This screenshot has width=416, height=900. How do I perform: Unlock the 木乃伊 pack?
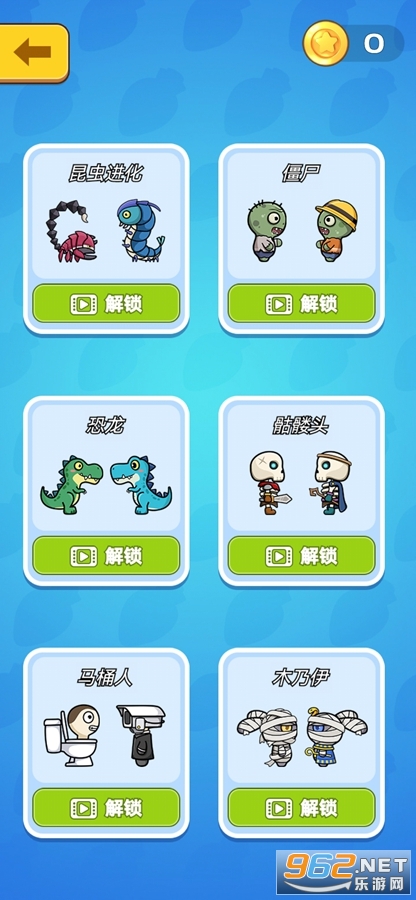click(302, 808)
